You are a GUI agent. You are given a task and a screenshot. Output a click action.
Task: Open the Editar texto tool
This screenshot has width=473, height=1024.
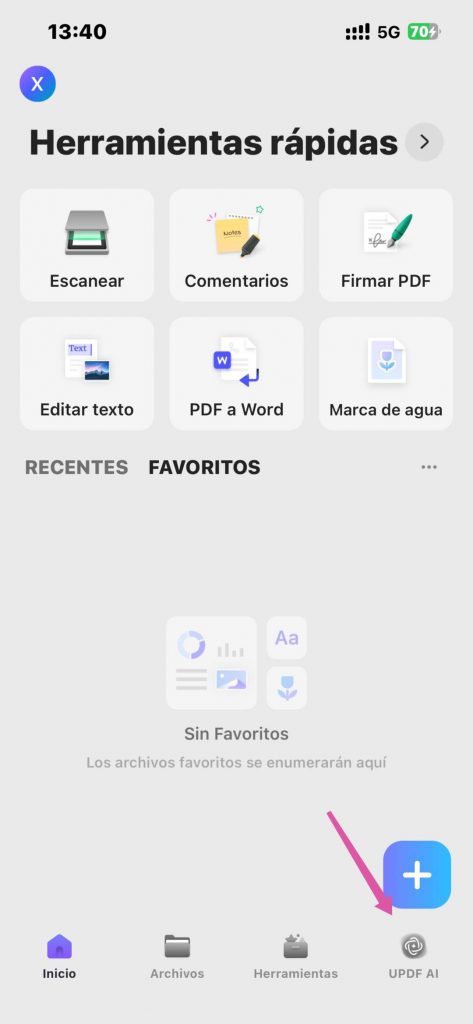coord(87,374)
